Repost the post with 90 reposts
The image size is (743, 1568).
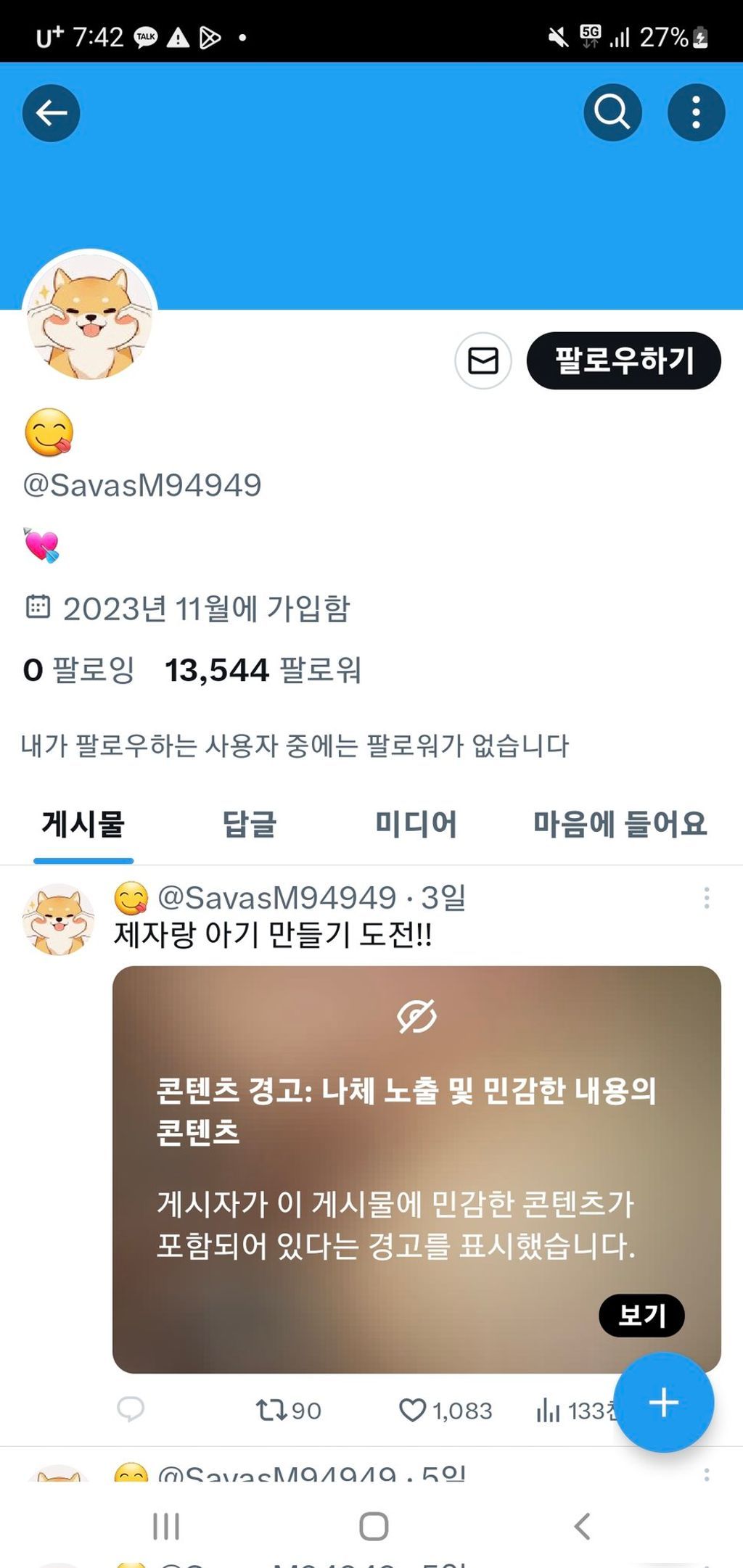pos(271,1410)
